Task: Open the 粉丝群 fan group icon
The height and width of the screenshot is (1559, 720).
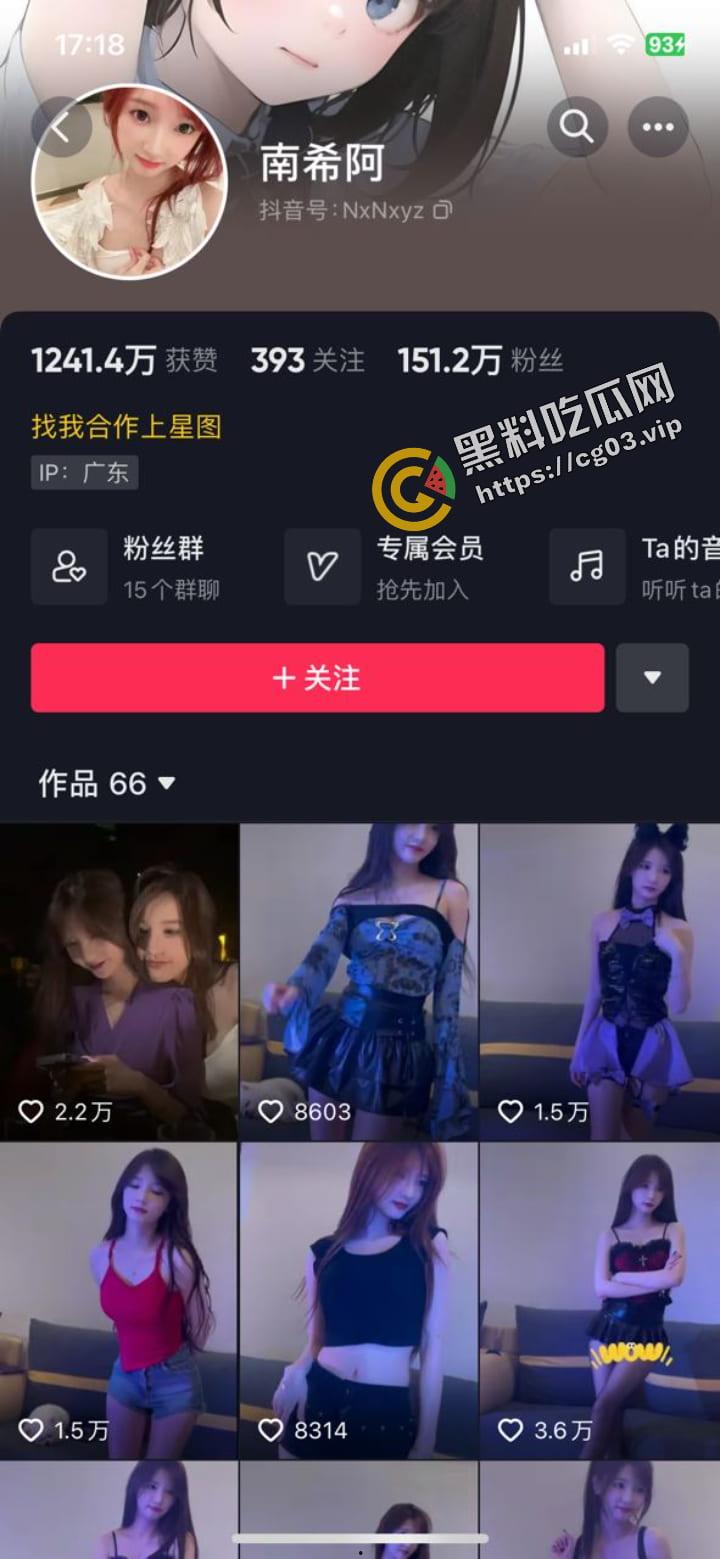Action: click(x=68, y=567)
